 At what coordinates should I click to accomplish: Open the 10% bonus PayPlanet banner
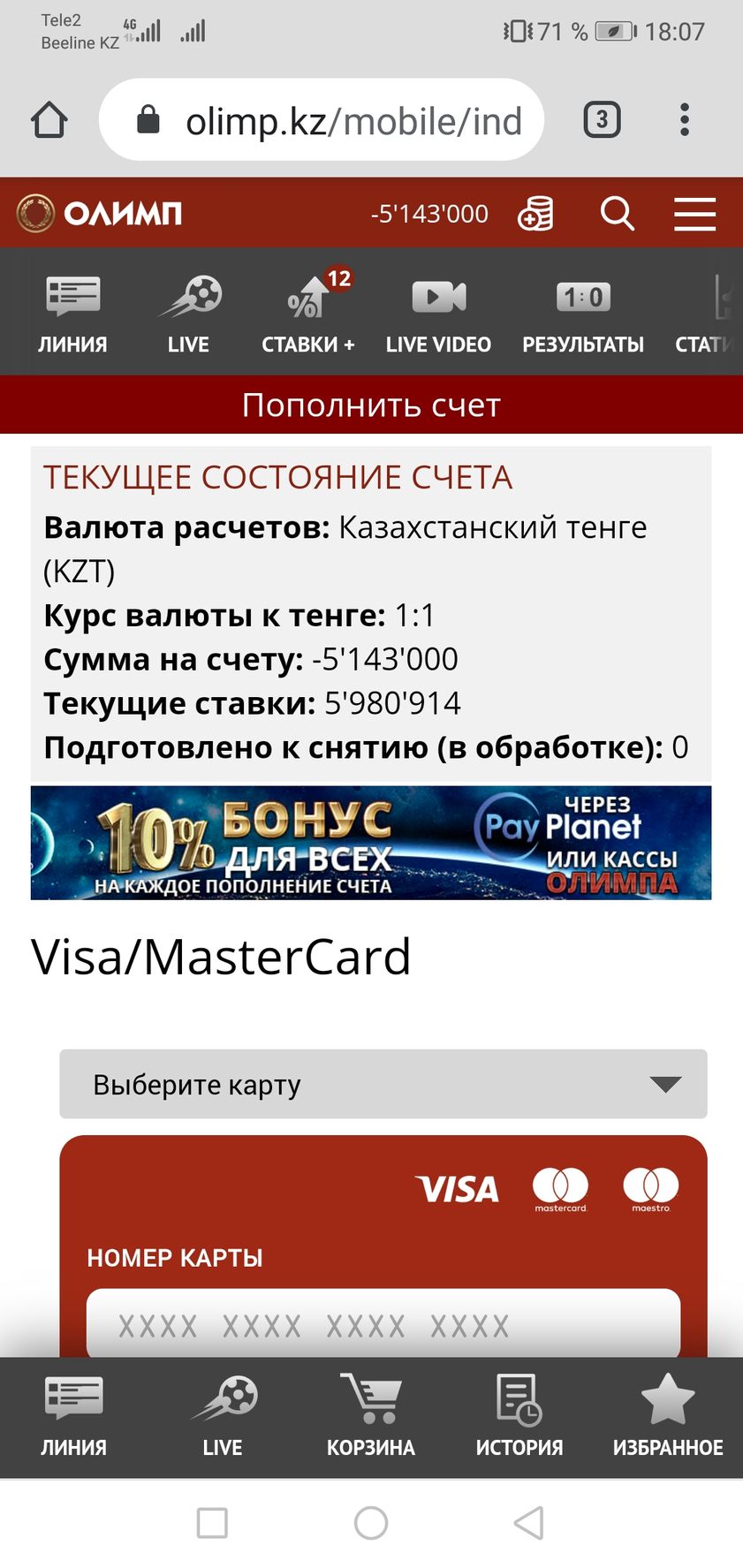pos(371,843)
